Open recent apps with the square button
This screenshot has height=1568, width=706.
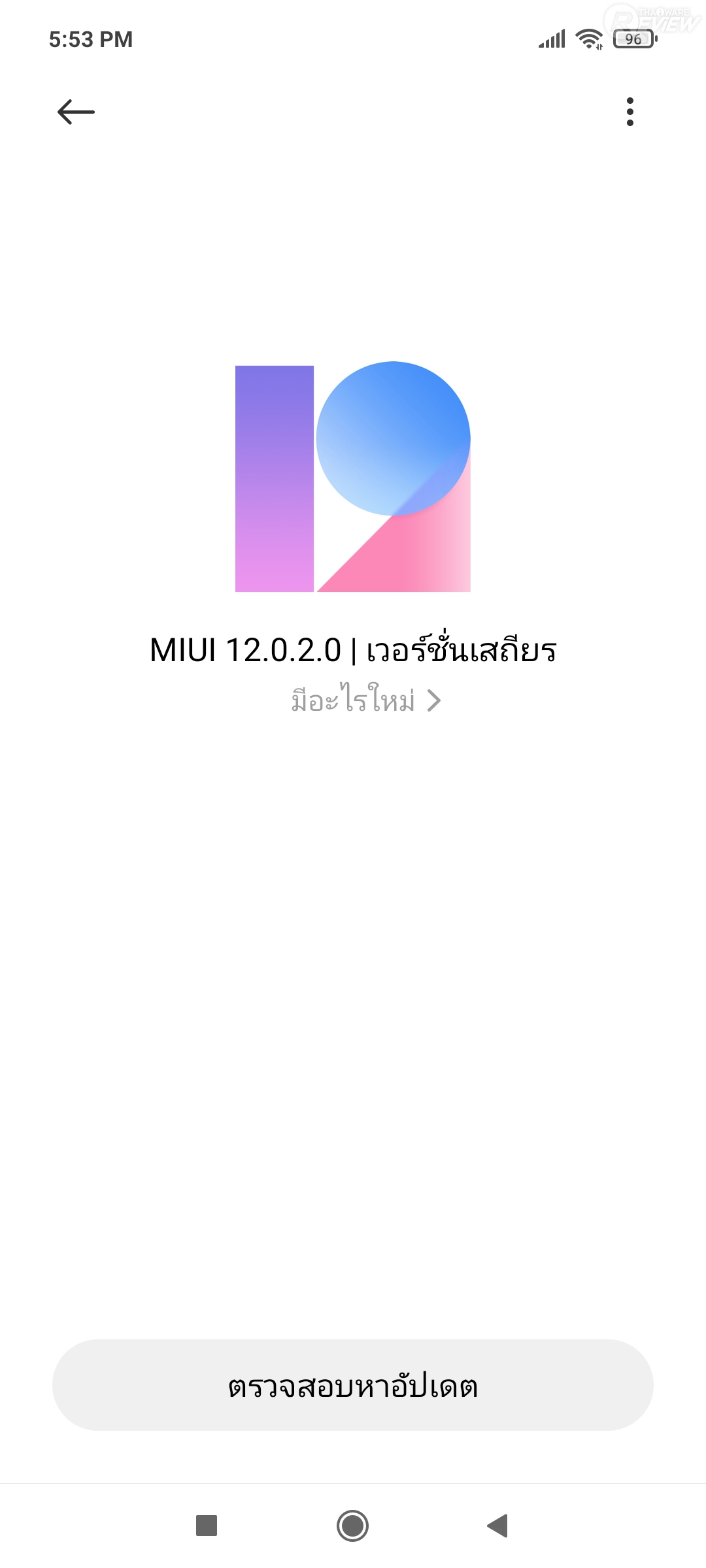click(x=207, y=1526)
